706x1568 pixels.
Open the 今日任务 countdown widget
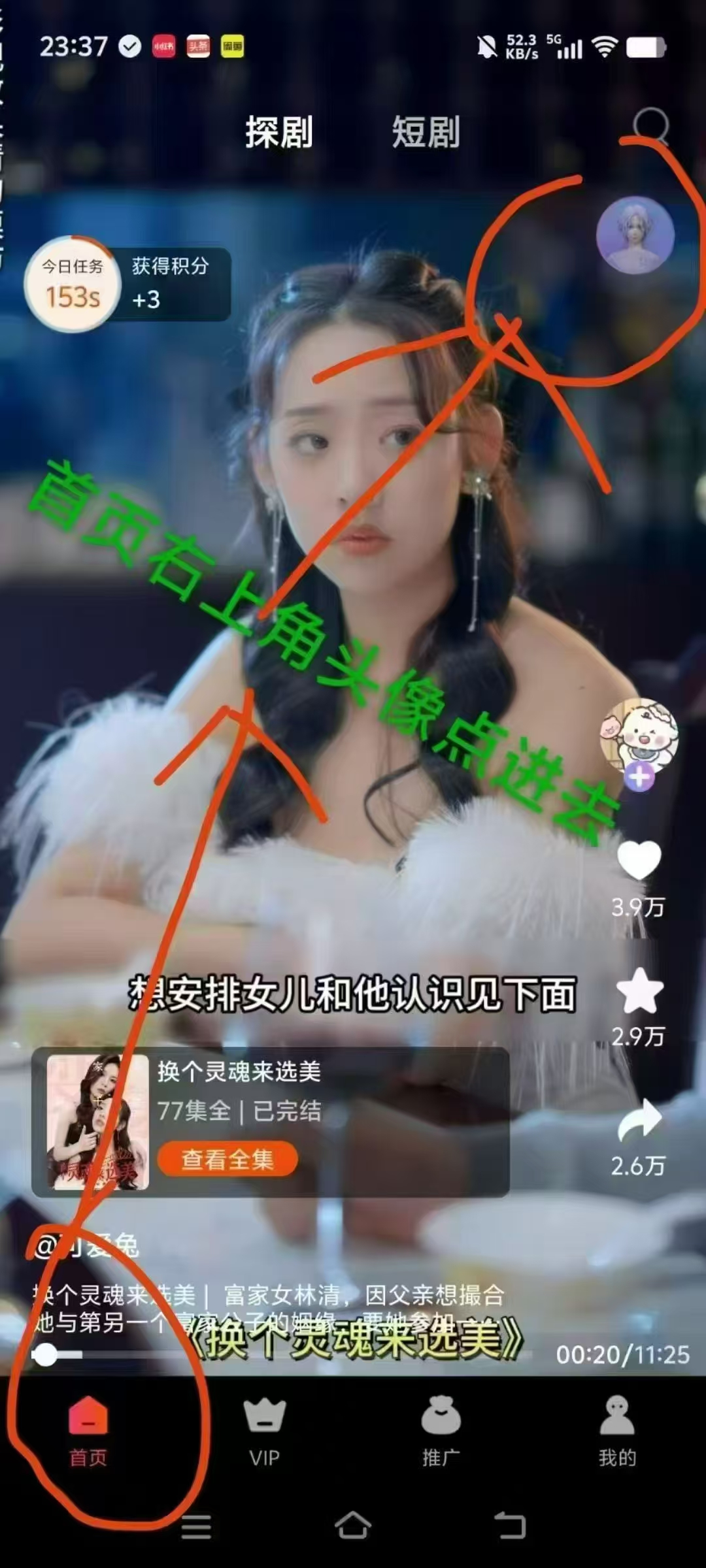(73, 284)
